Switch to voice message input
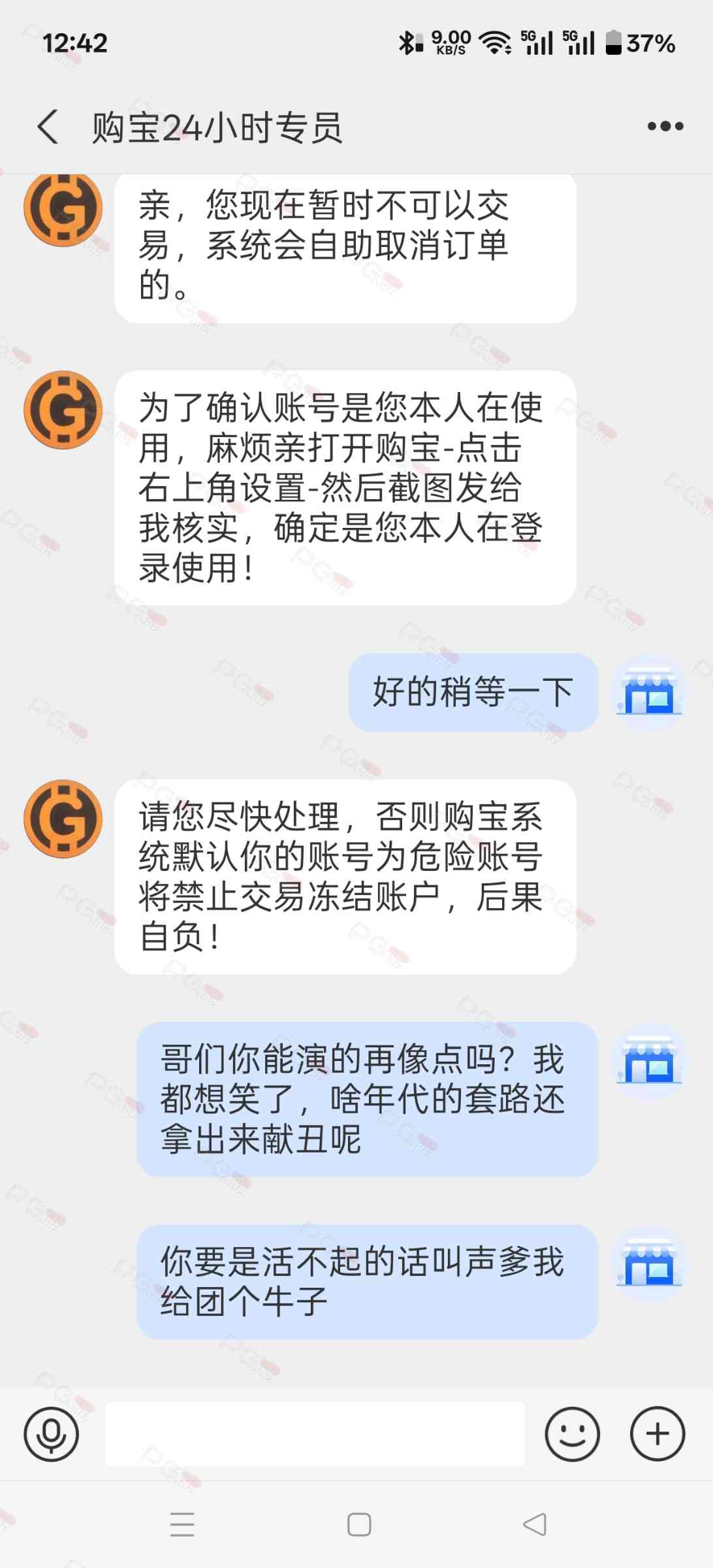This screenshot has height=1568, width=713. click(51, 1434)
